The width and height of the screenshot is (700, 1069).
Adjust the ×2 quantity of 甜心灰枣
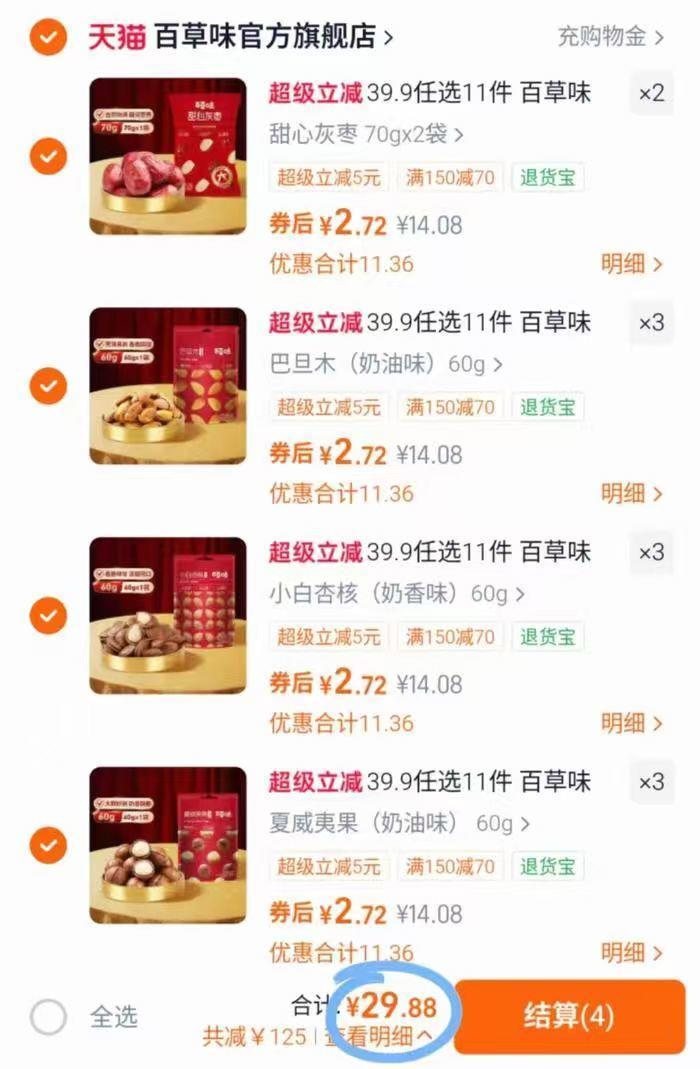pos(651,94)
